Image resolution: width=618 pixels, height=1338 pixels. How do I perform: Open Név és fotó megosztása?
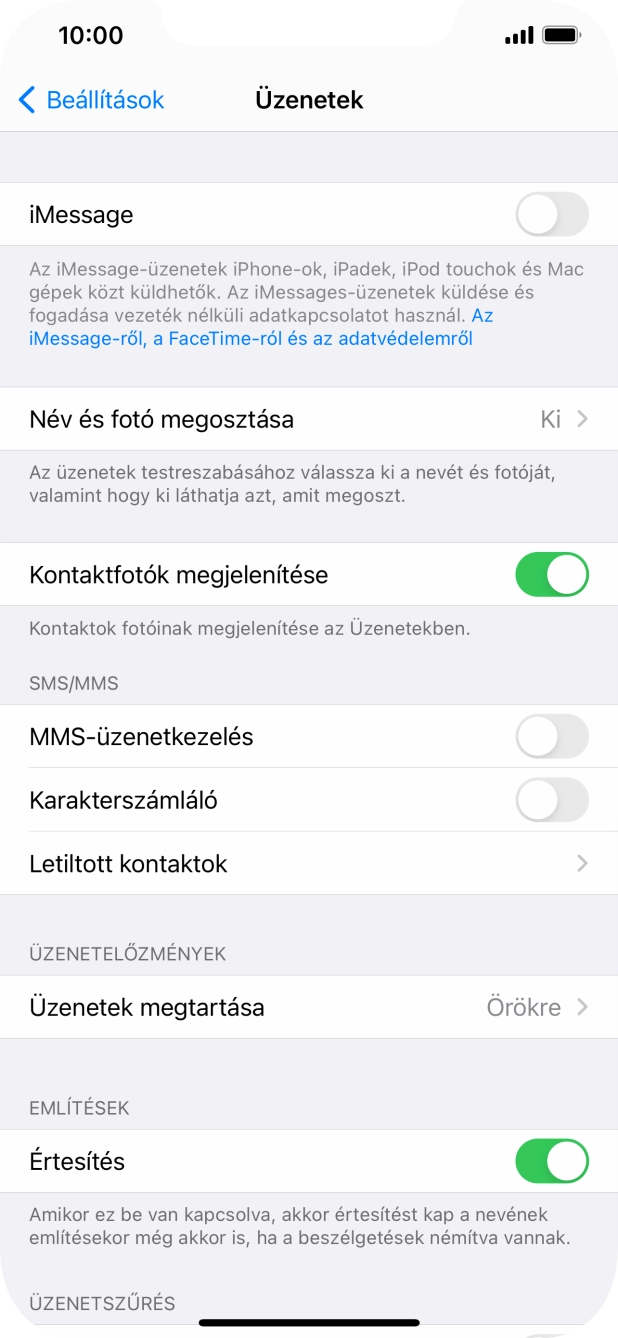[308, 419]
